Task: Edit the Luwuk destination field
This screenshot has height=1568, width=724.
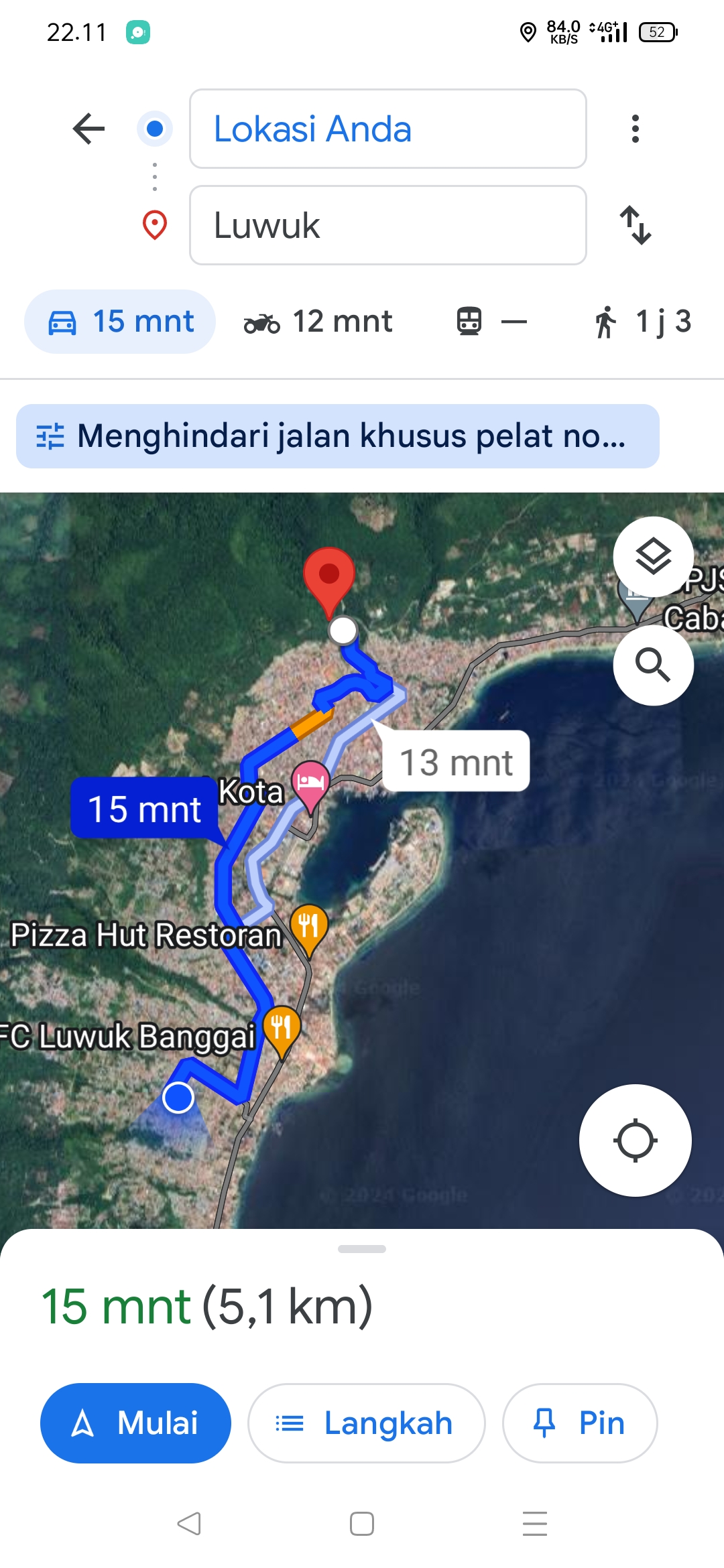Action: point(388,225)
